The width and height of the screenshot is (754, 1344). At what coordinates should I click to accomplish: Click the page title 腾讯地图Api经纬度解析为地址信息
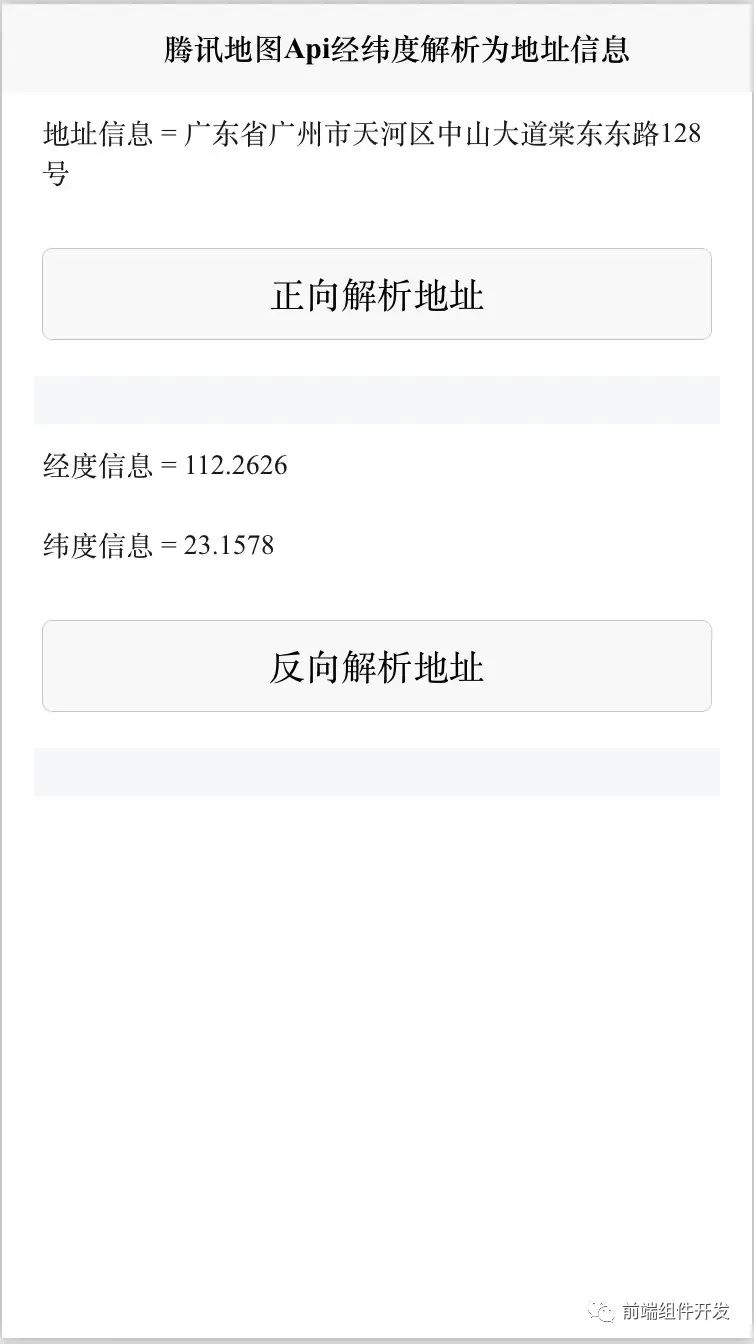[x=377, y=47]
